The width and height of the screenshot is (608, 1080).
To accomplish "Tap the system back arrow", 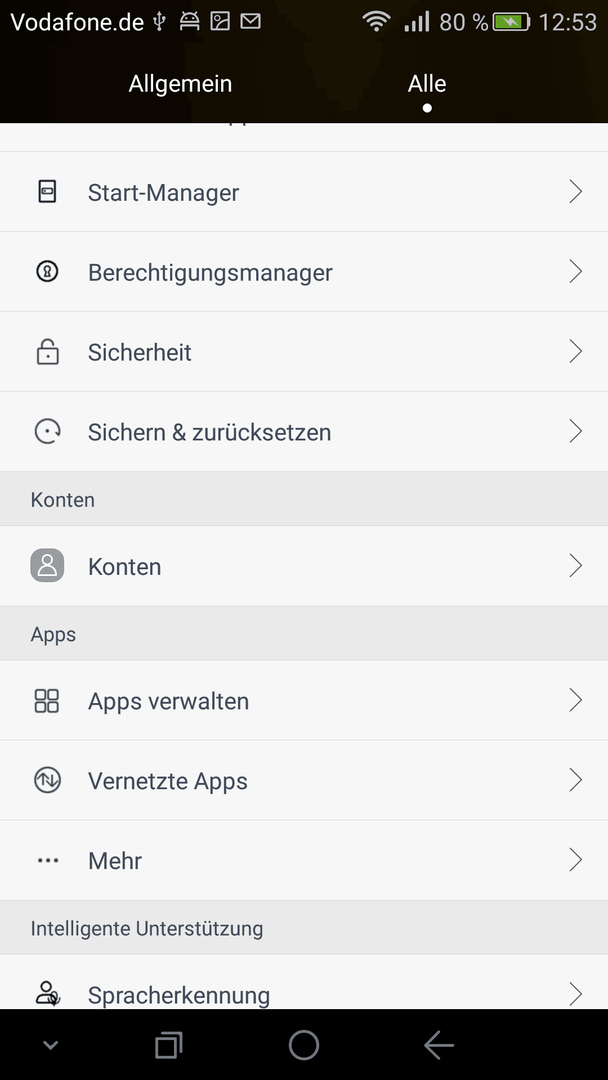I will [x=439, y=1046].
